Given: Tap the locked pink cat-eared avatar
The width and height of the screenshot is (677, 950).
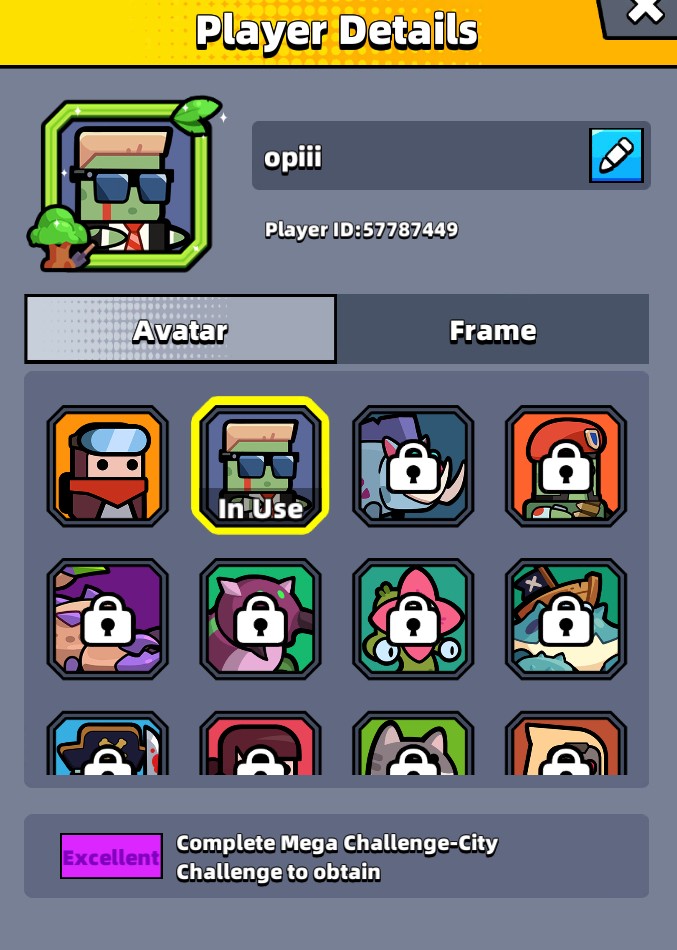Looking at the screenshot, I should point(260,619).
